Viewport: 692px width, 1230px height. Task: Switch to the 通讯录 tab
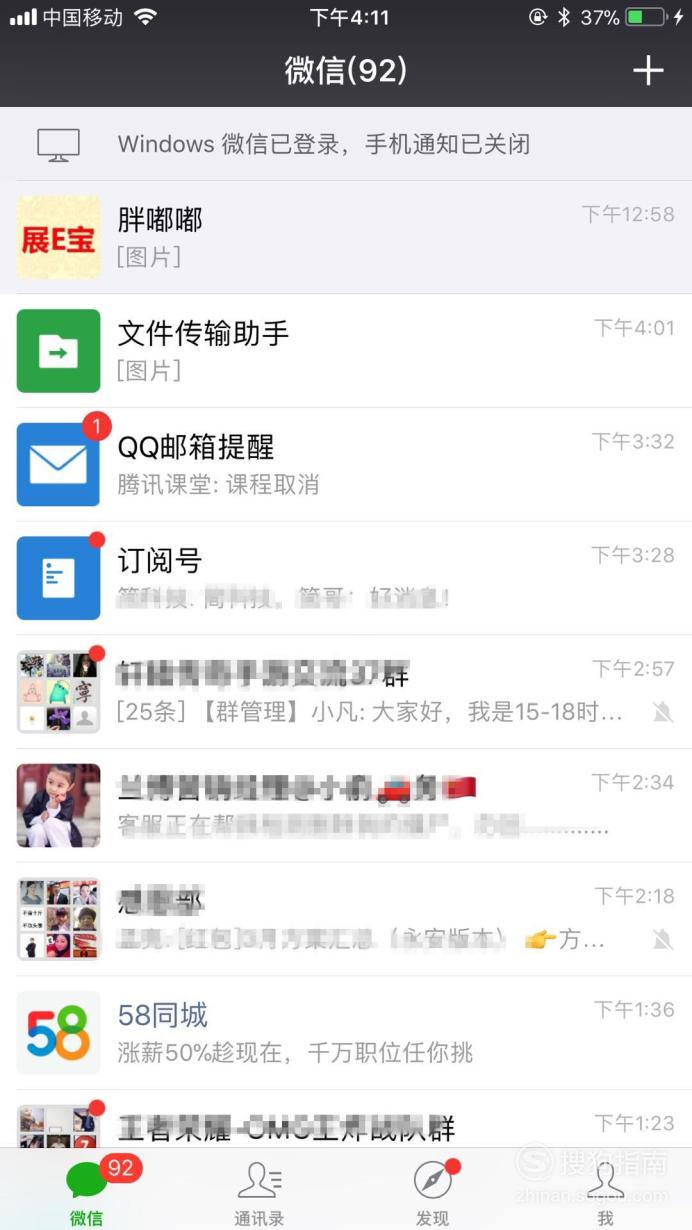(x=259, y=1190)
